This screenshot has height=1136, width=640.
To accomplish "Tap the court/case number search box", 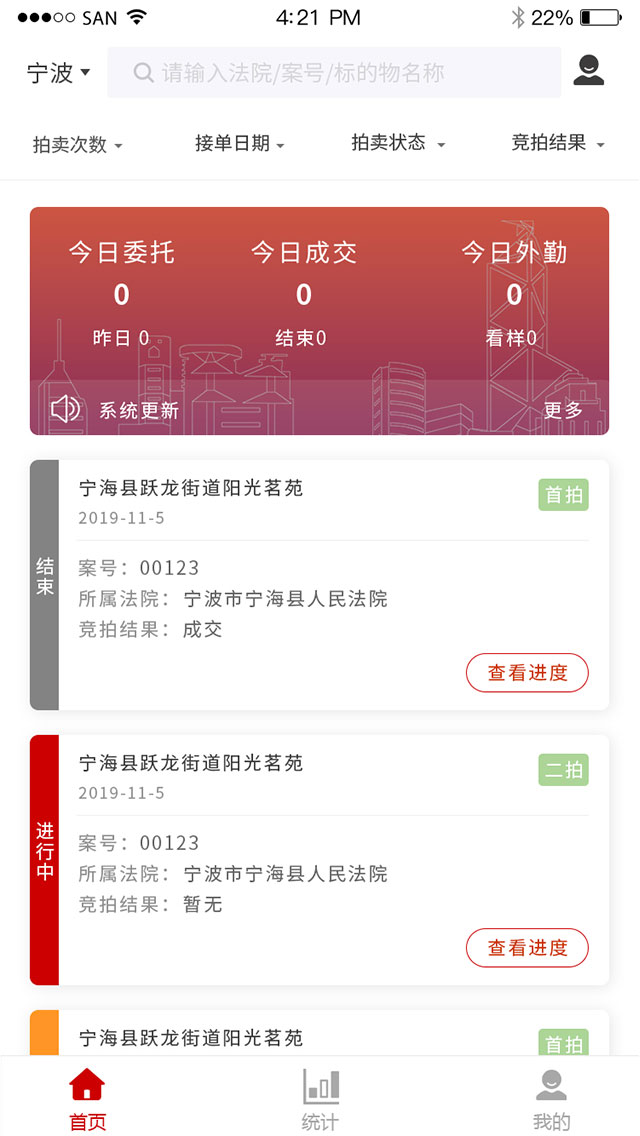I will pyautogui.click(x=334, y=73).
